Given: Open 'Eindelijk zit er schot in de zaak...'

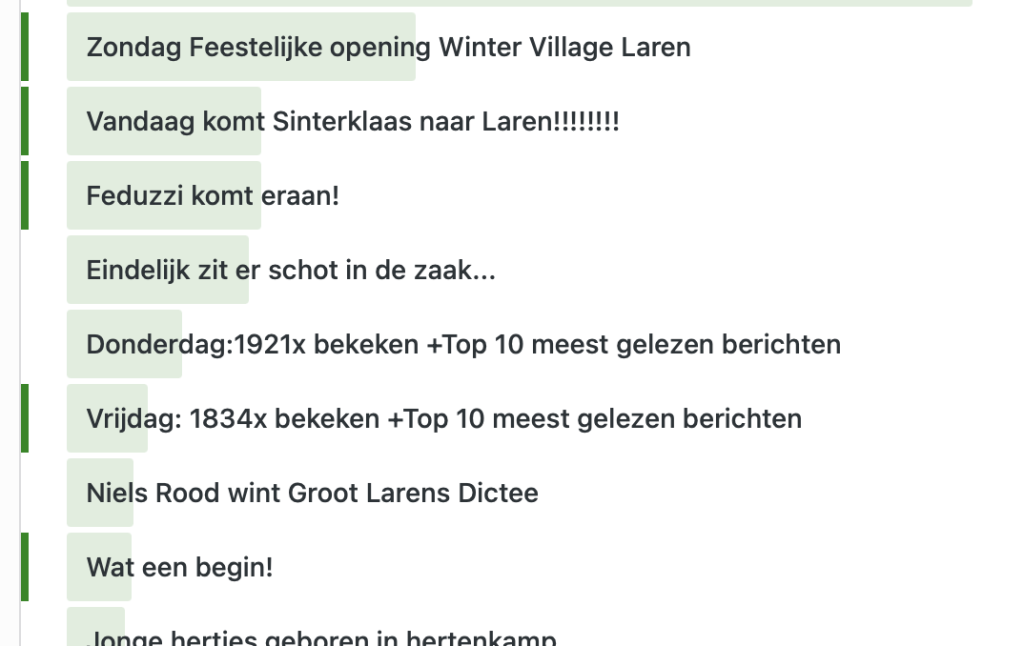Looking at the screenshot, I should pos(290,270).
